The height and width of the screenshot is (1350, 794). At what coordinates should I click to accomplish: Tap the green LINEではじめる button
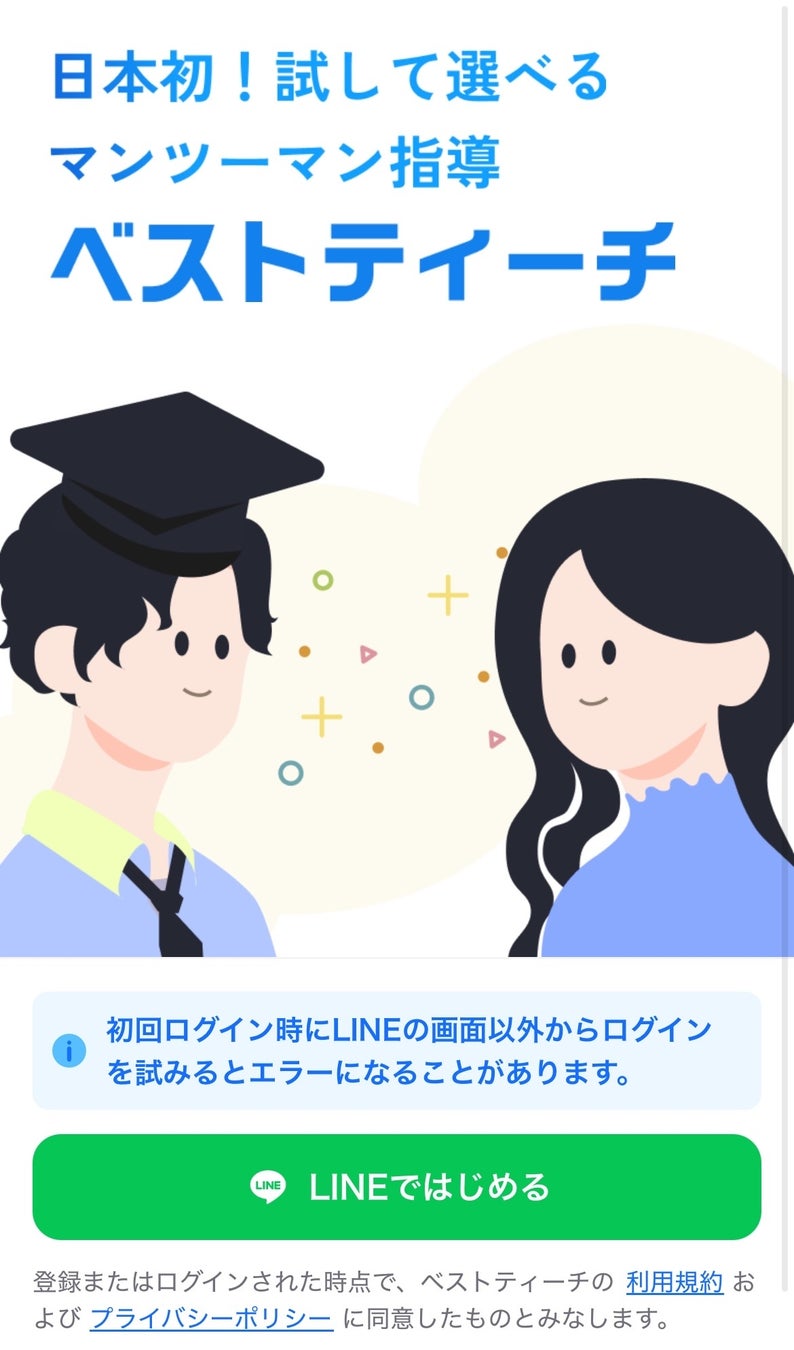pos(397,1187)
